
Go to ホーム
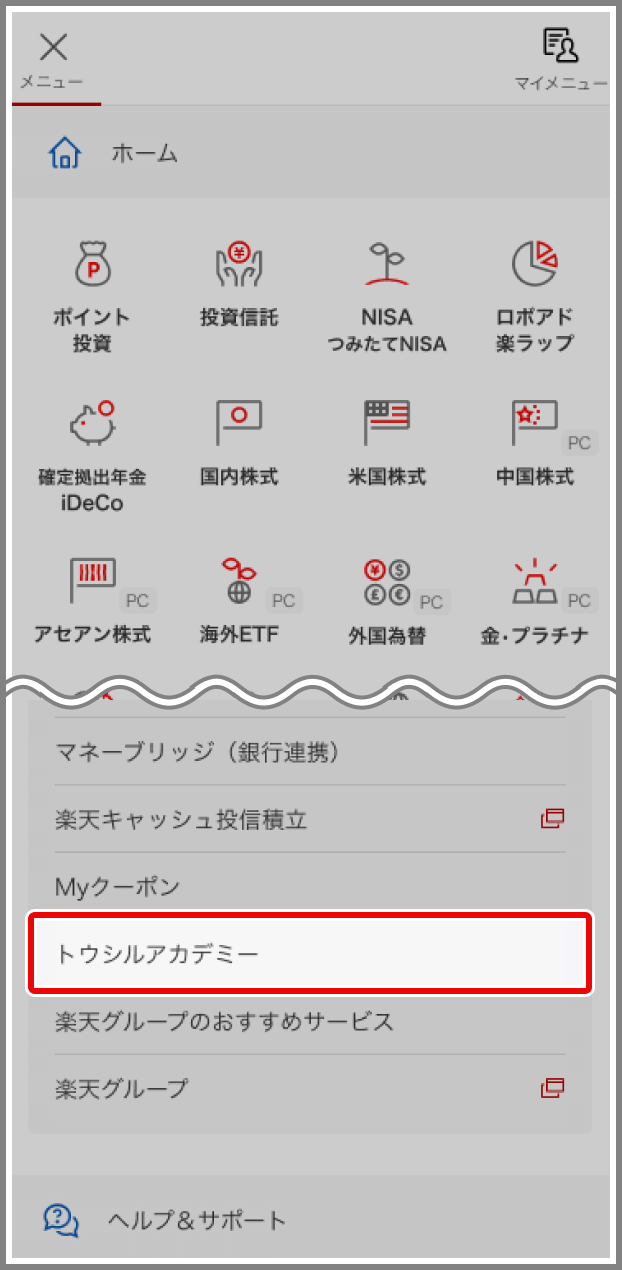point(144,154)
